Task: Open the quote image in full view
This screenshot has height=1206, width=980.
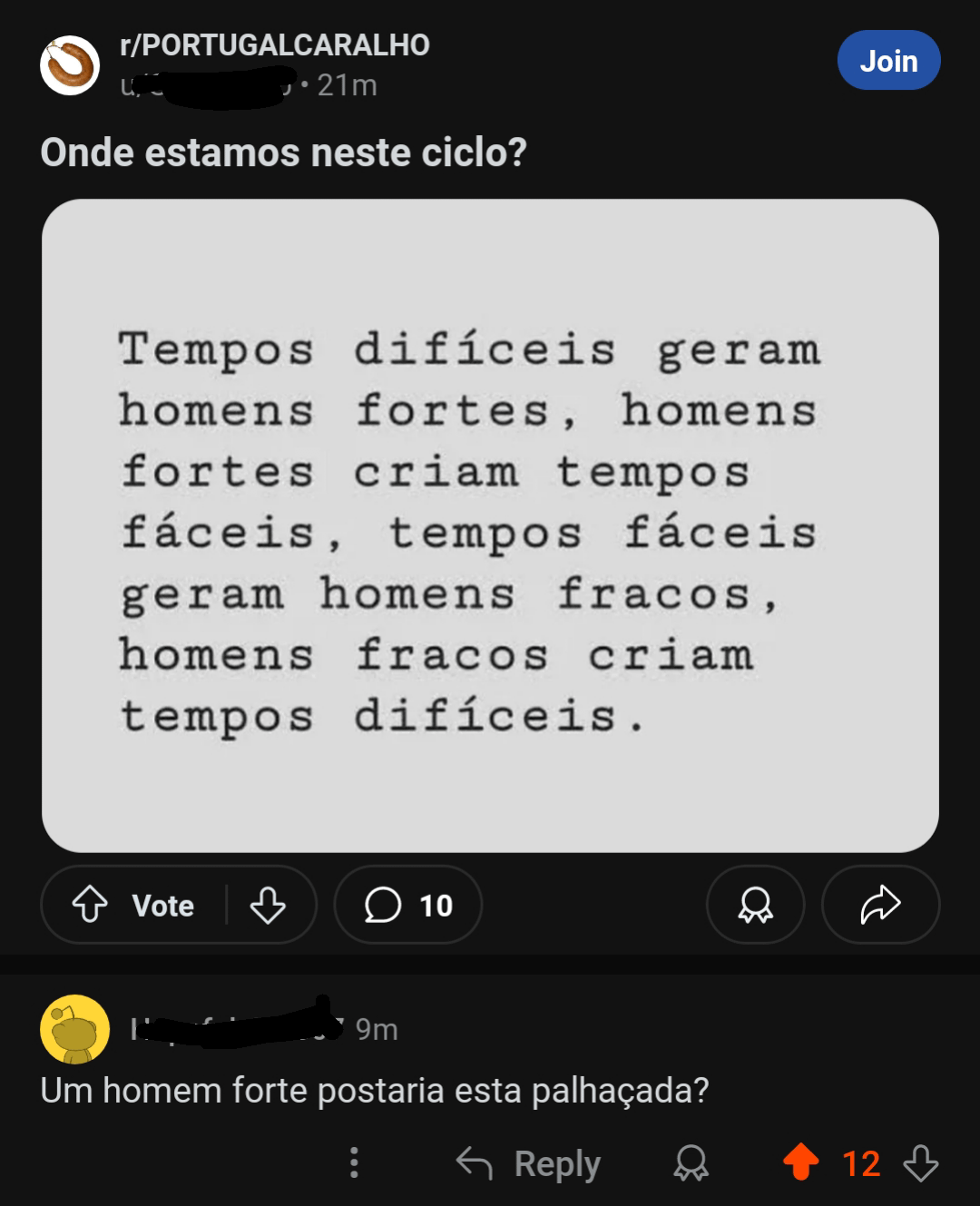Action: coord(490,525)
